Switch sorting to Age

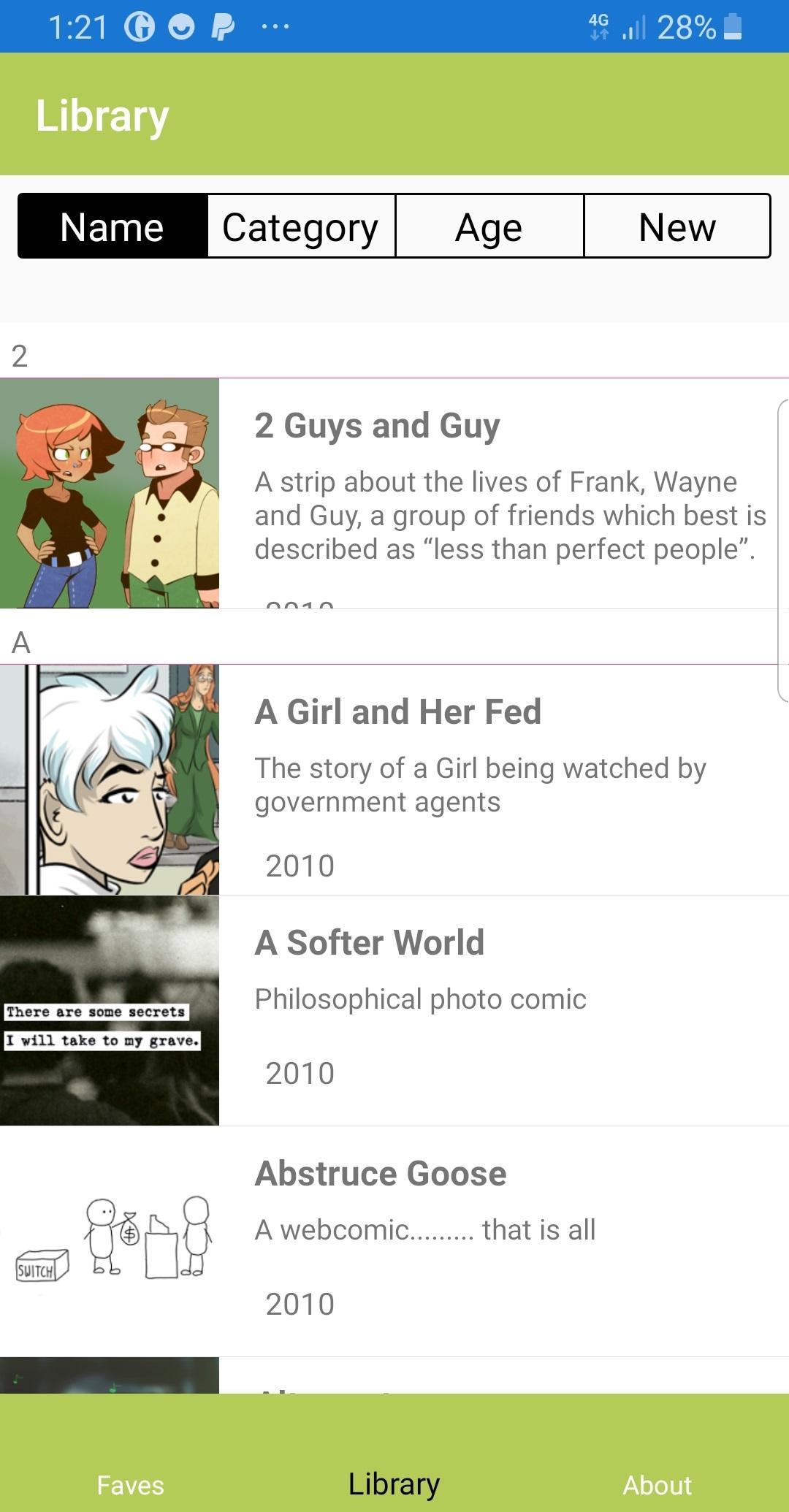[488, 226]
